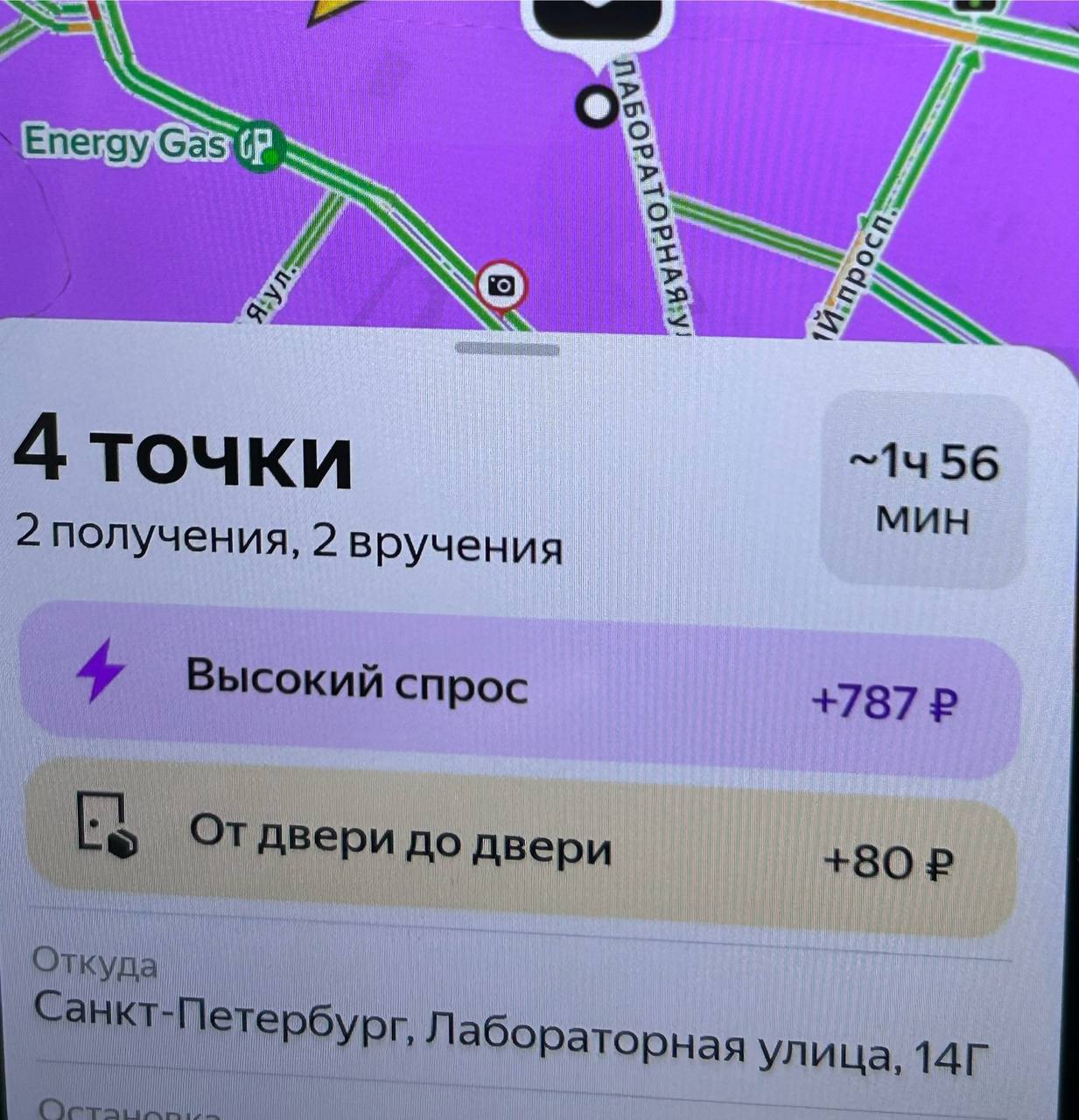The height and width of the screenshot is (1120, 1079).
Task: Tap the speed camera icon on map
Action: pos(501,285)
